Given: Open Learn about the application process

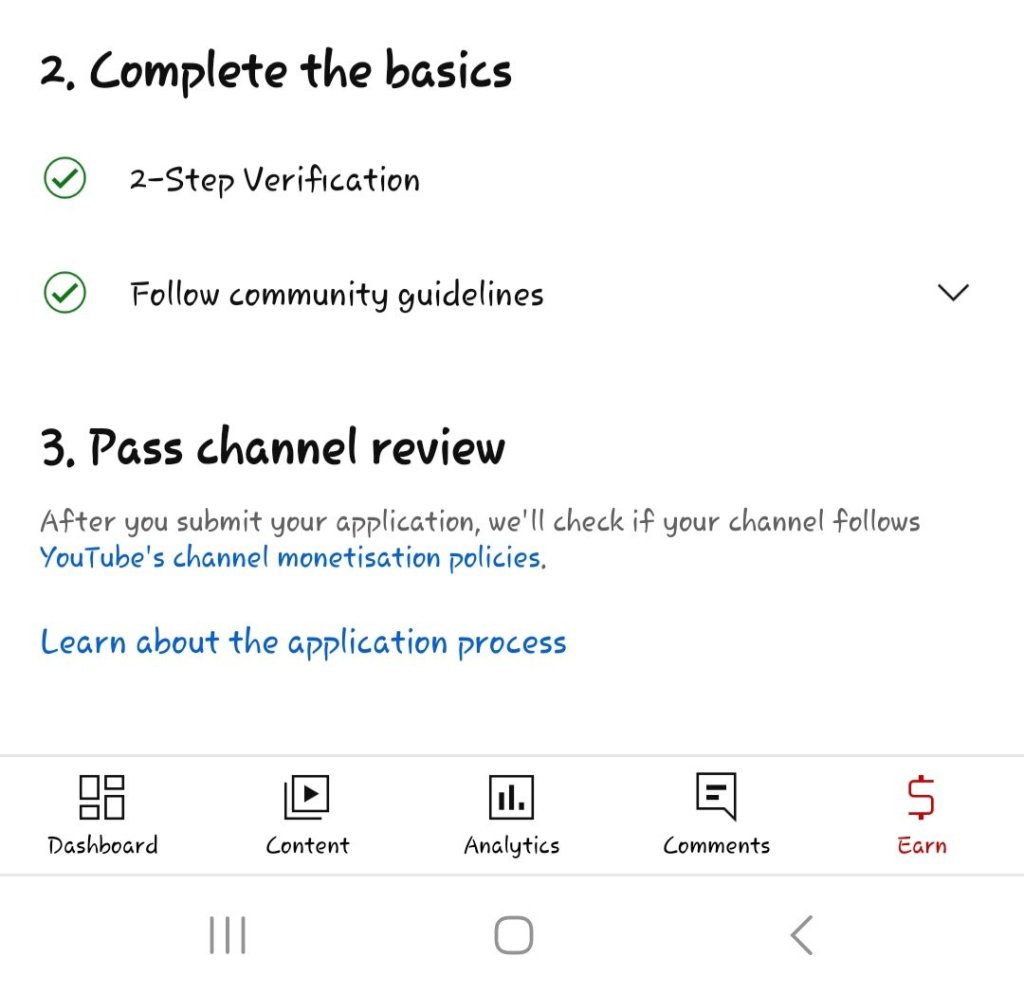Looking at the screenshot, I should 303,642.
